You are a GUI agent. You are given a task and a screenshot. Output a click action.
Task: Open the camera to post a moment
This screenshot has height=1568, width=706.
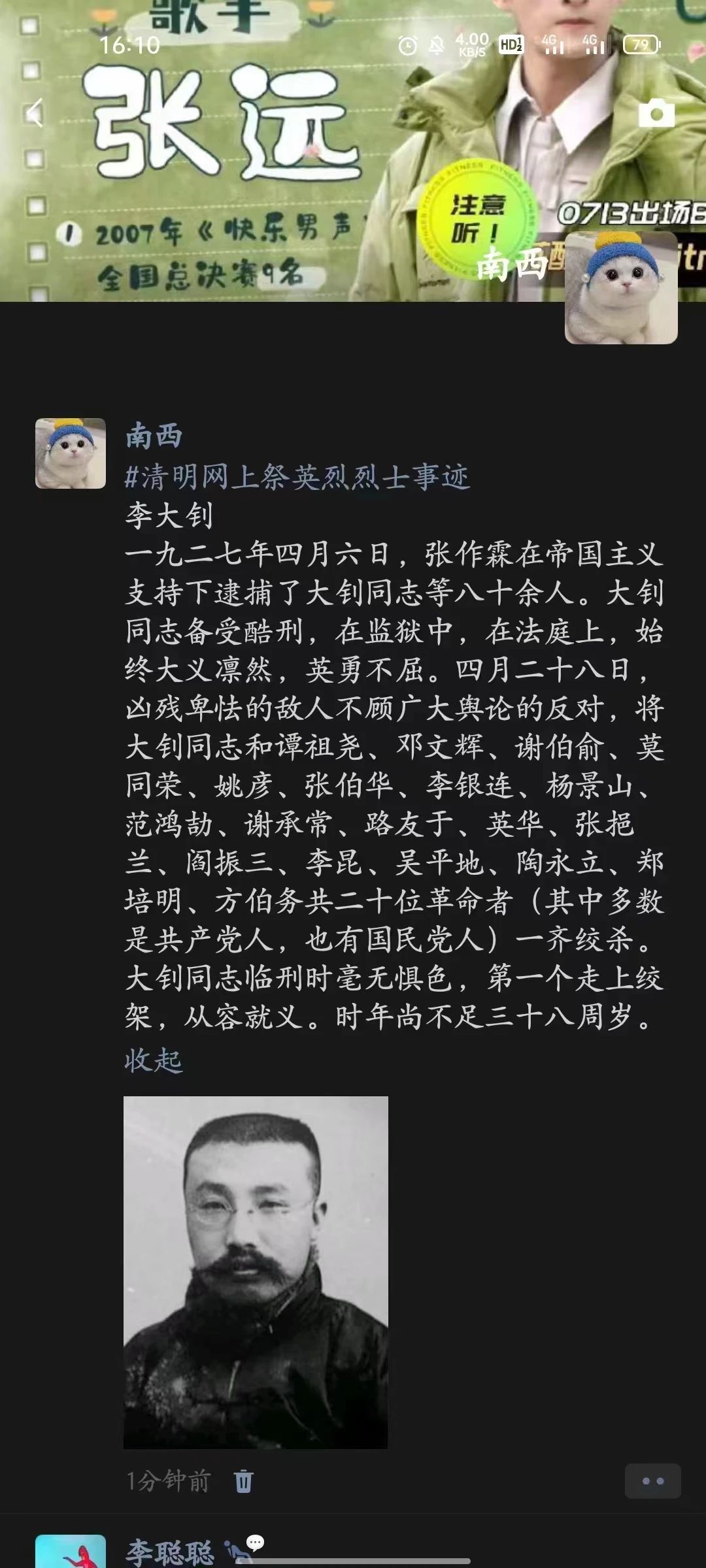[656, 114]
